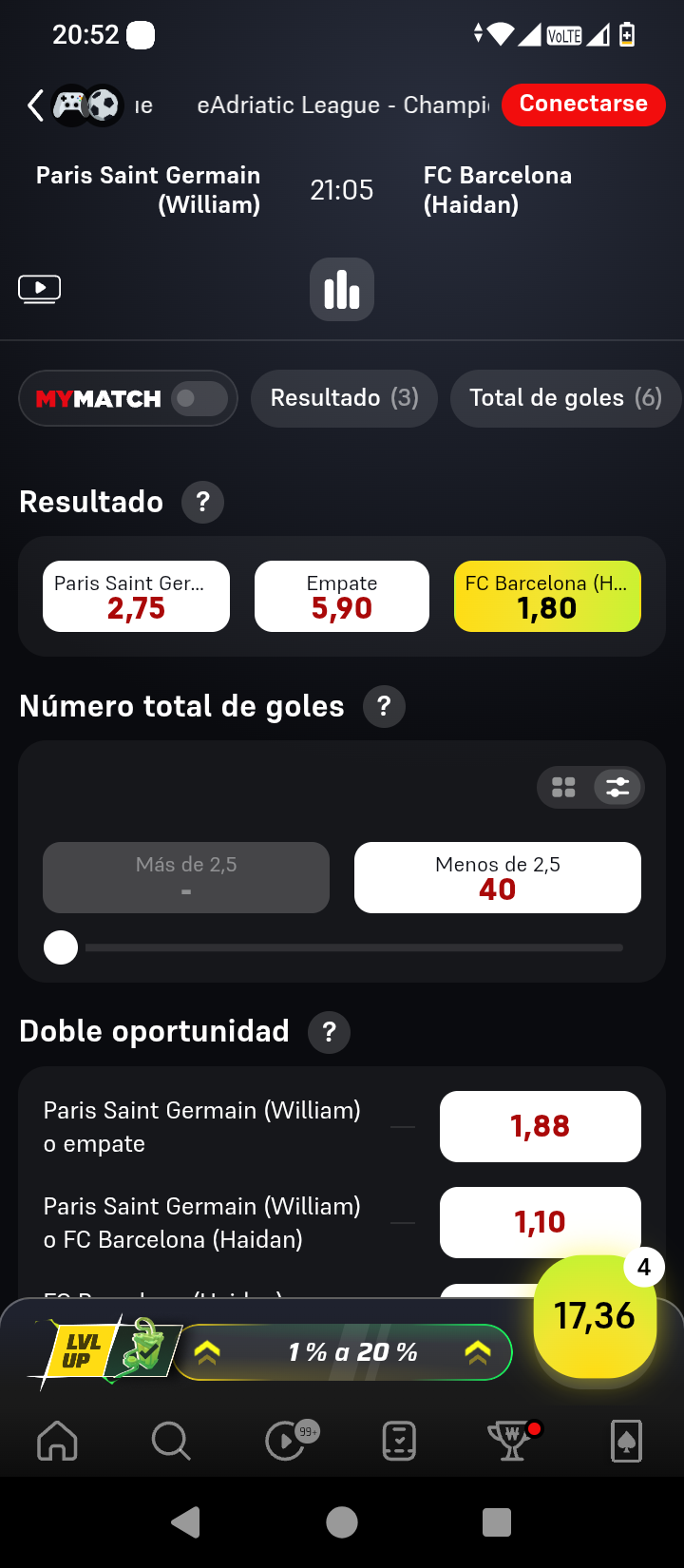Show help for Resultado market
684x1568 pixels.
(202, 502)
